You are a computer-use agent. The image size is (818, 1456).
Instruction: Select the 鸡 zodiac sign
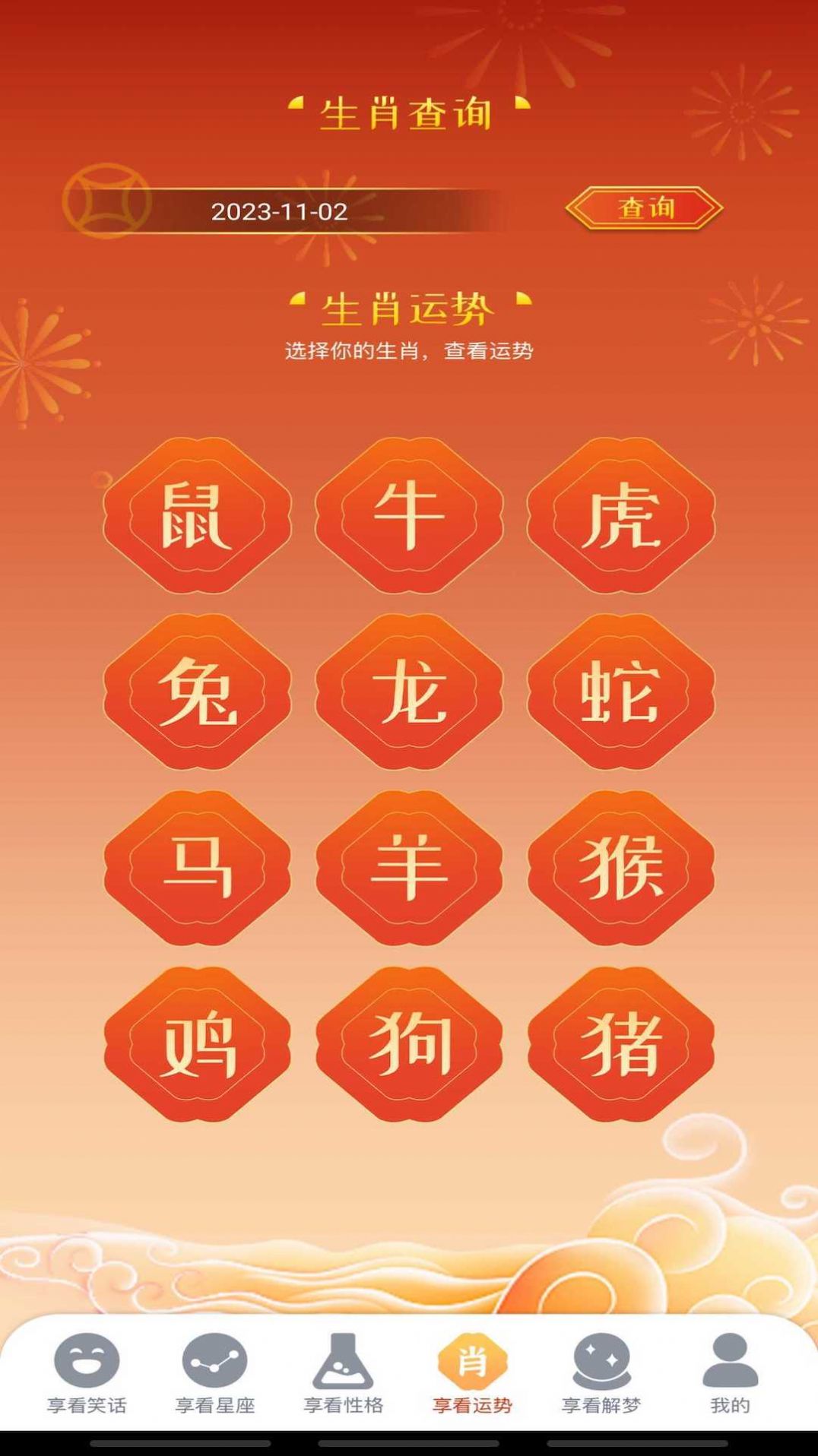click(197, 1044)
